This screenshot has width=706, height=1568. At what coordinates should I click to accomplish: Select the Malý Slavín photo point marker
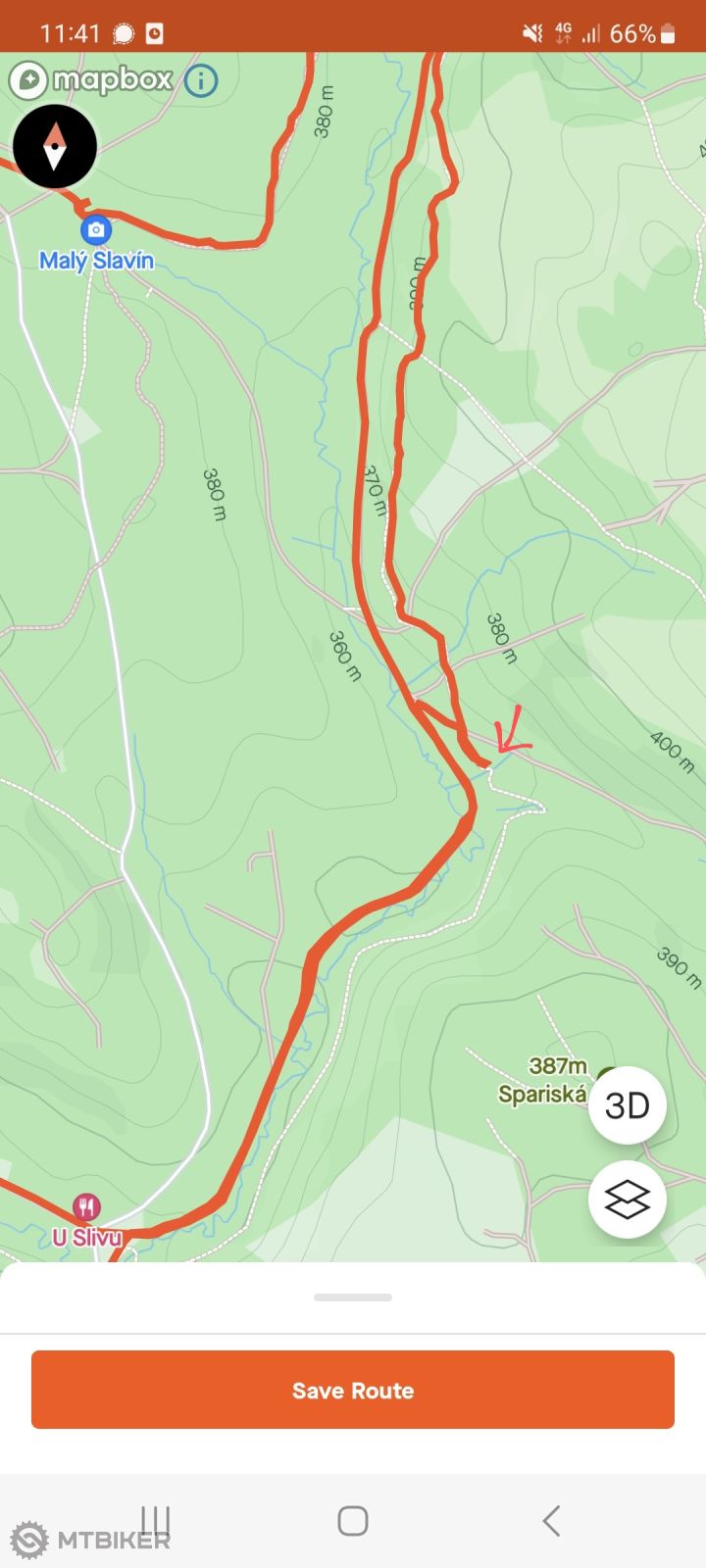[x=95, y=231]
